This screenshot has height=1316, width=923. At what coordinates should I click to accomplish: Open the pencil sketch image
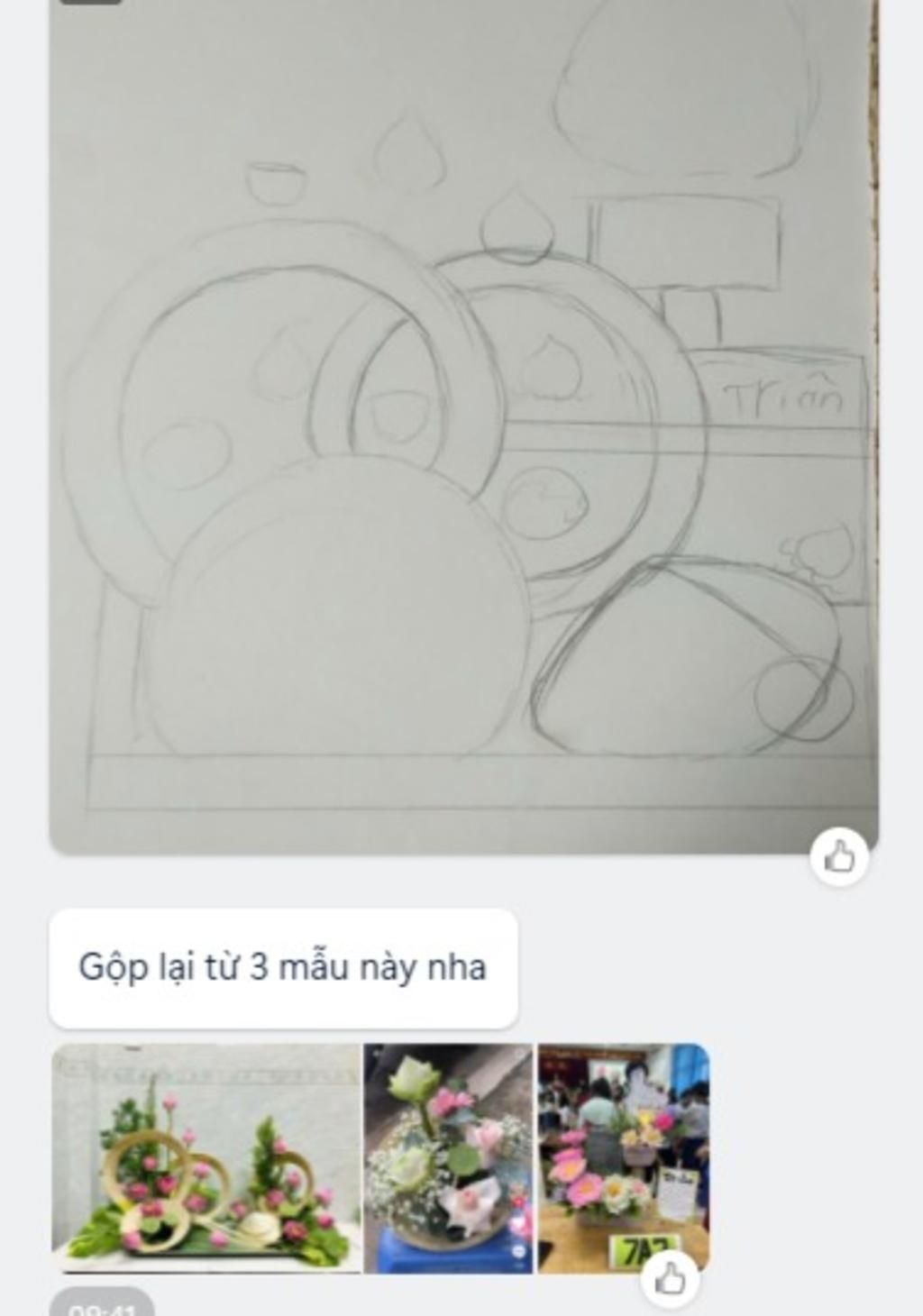tap(463, 424)
